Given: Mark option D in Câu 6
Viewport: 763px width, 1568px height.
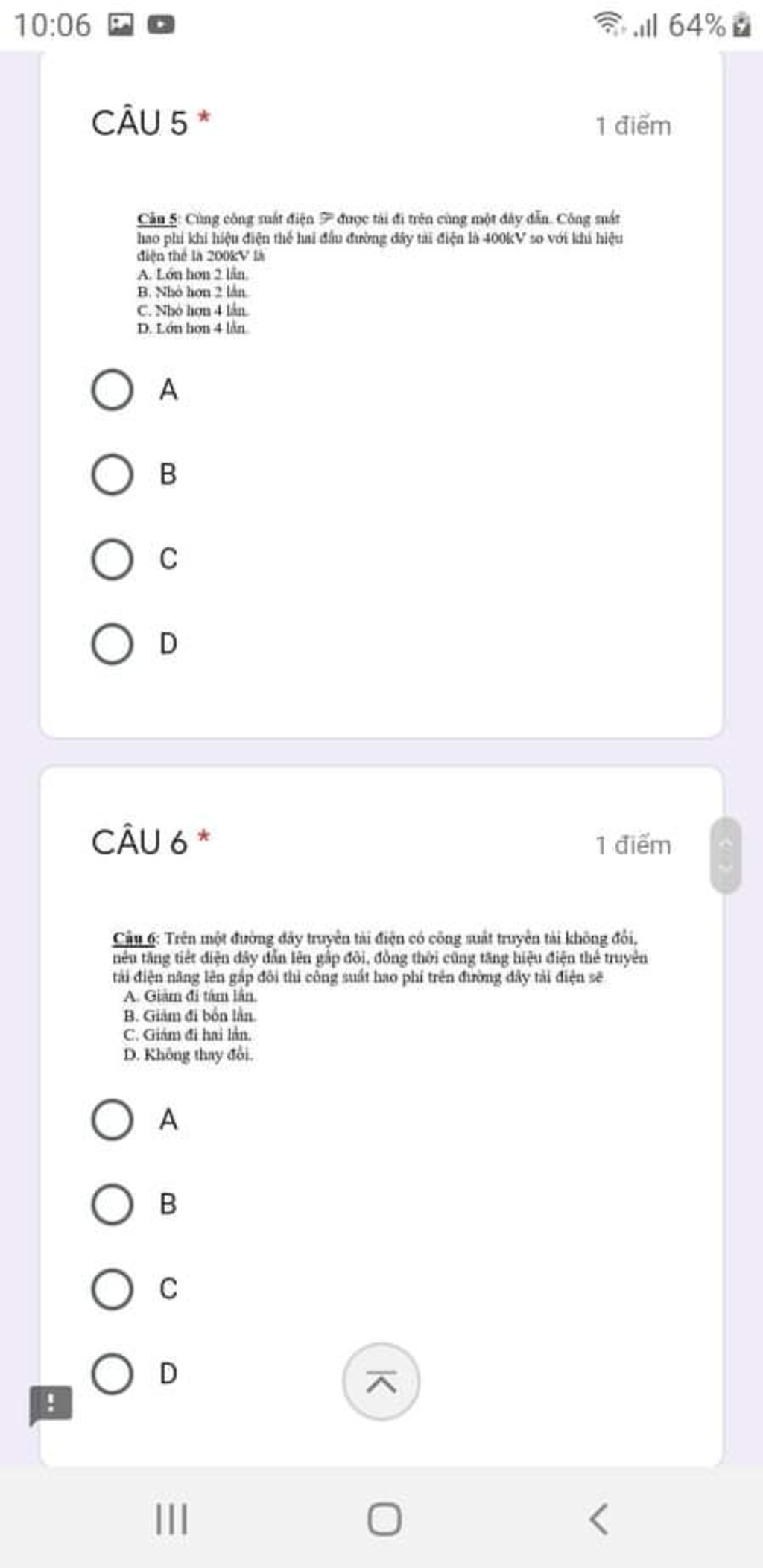Looking at the screenshot, I should coord(113,1374).
